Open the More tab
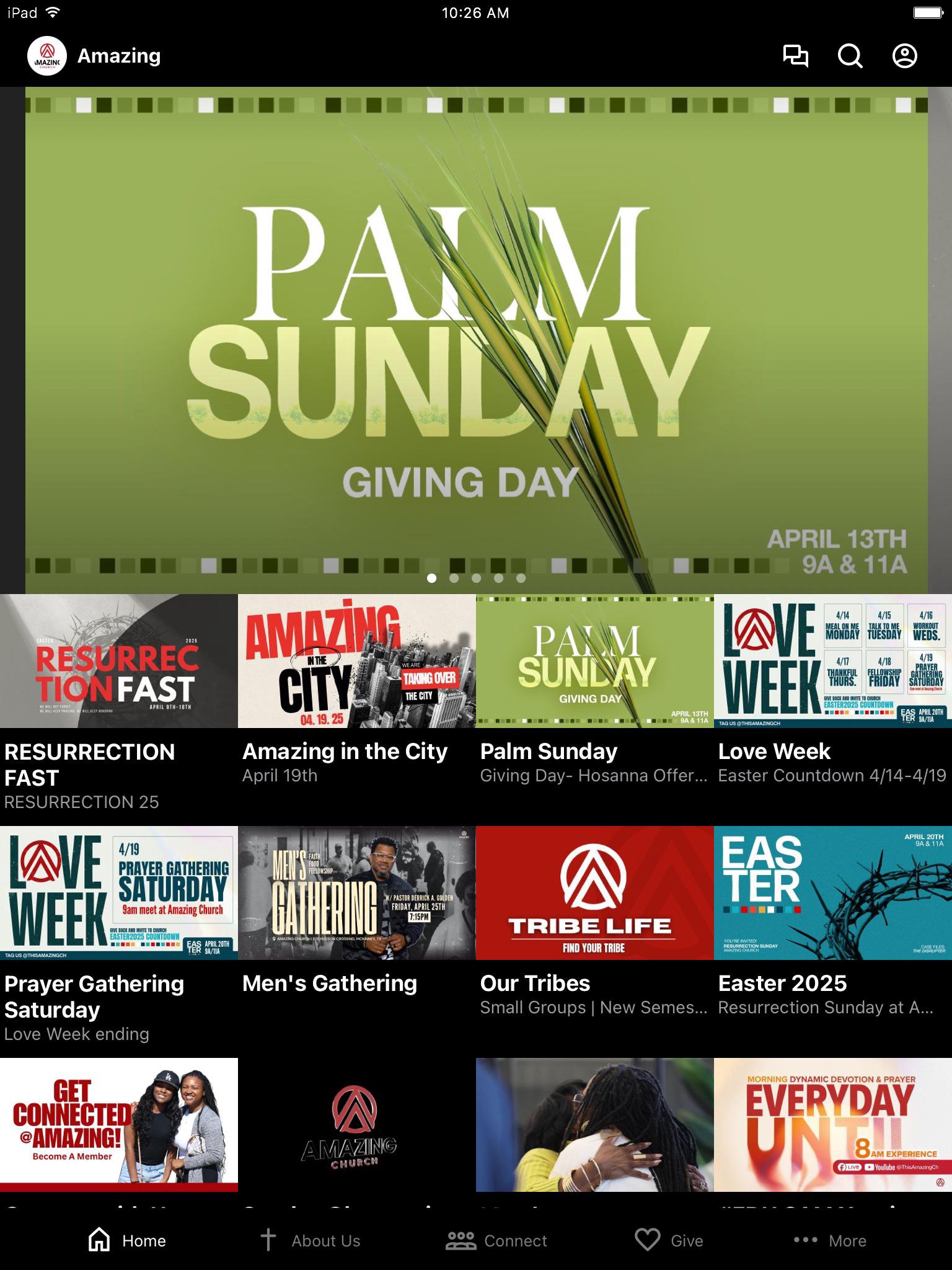This screenshot has height=1270, width=952. (831, 1240)
